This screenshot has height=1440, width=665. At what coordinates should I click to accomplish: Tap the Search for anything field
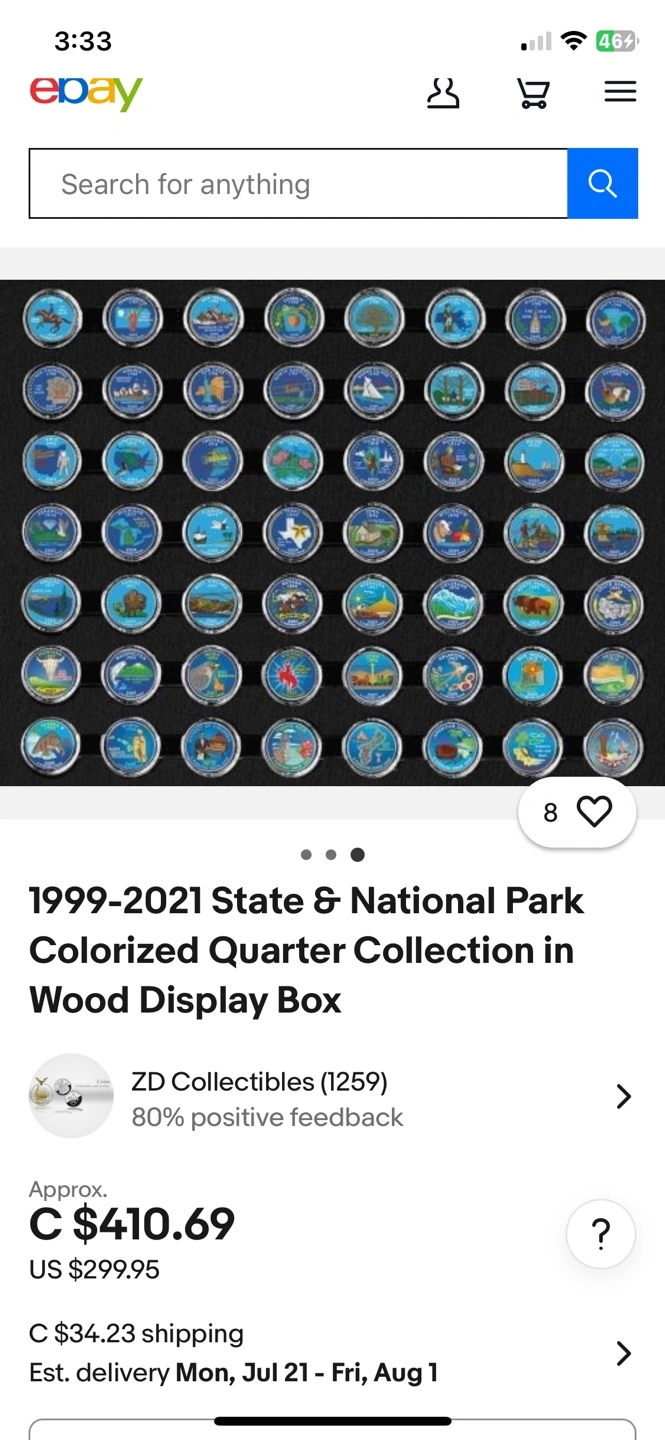298,184
